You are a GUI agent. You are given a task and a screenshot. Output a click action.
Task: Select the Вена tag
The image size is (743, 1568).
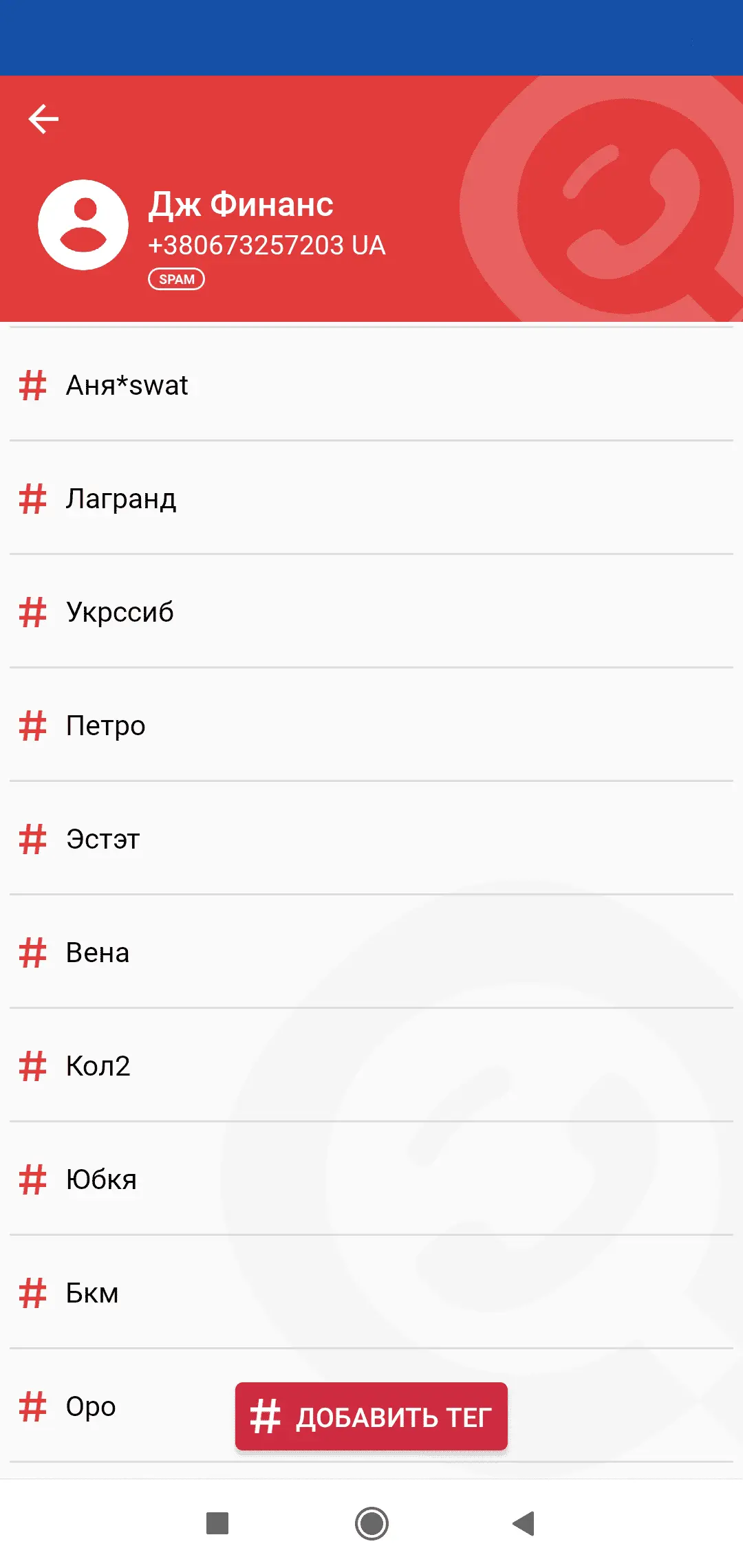pyautogui.click(x=98, y=952)
